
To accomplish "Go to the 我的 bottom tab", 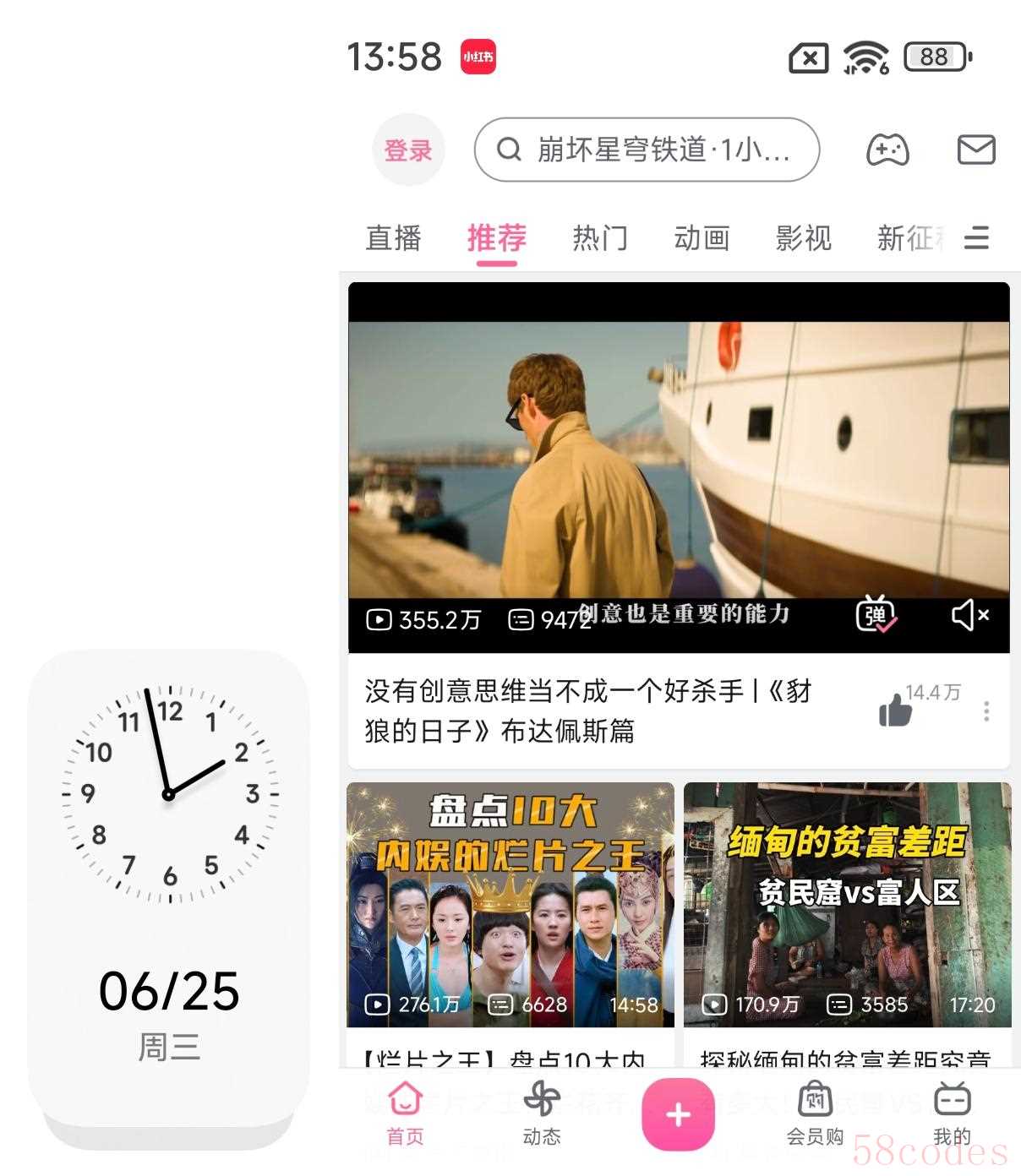I will 952,1113.
